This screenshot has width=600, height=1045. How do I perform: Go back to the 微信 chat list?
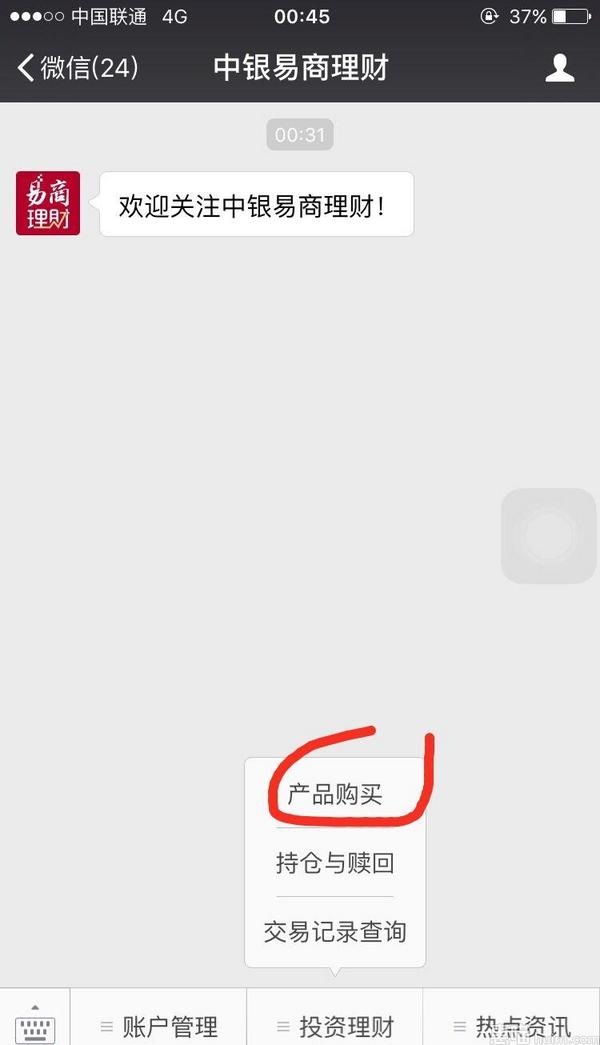(78, 68)
